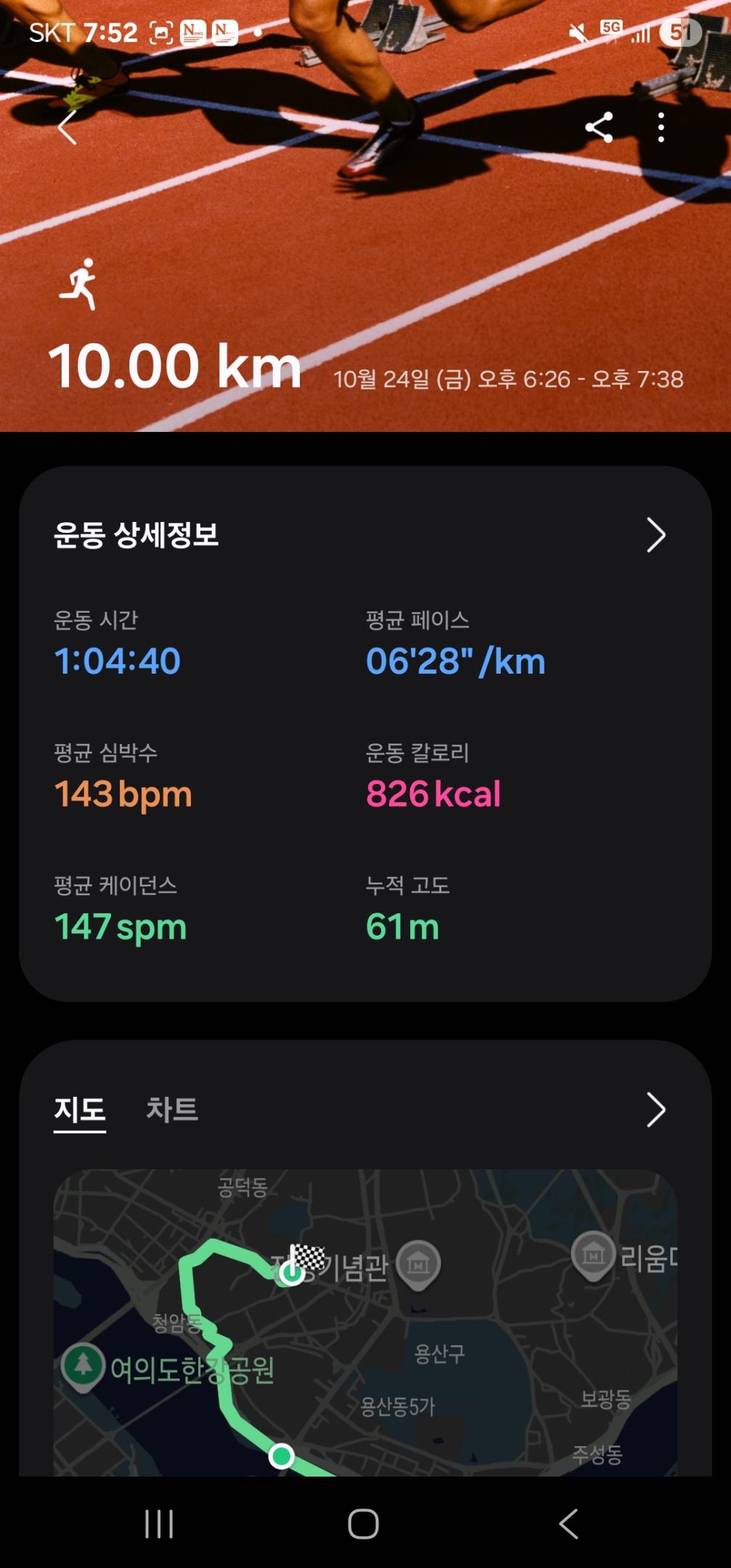Open the share options
Image resolution: width=731 pixels, height=1568 pixels.
tap(600, 129)
